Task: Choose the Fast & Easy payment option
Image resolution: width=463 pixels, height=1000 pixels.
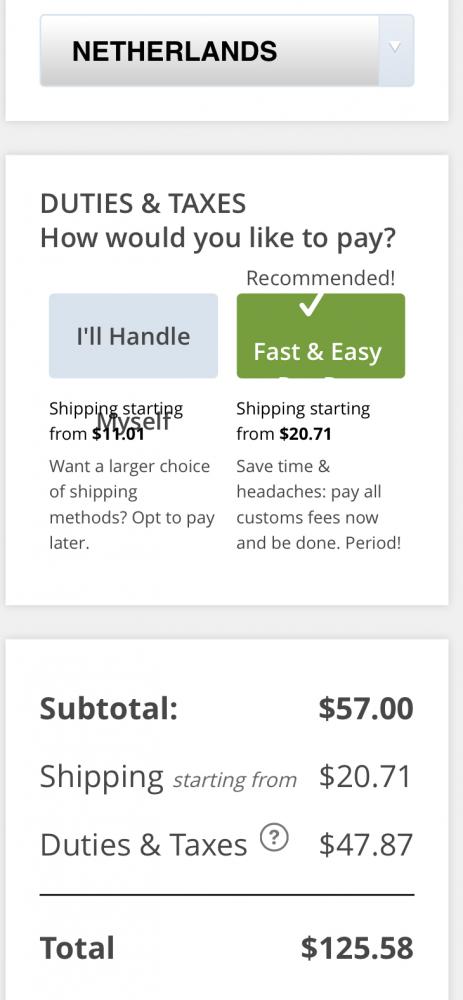Action: pyautogui.click(x=321, y=336)
